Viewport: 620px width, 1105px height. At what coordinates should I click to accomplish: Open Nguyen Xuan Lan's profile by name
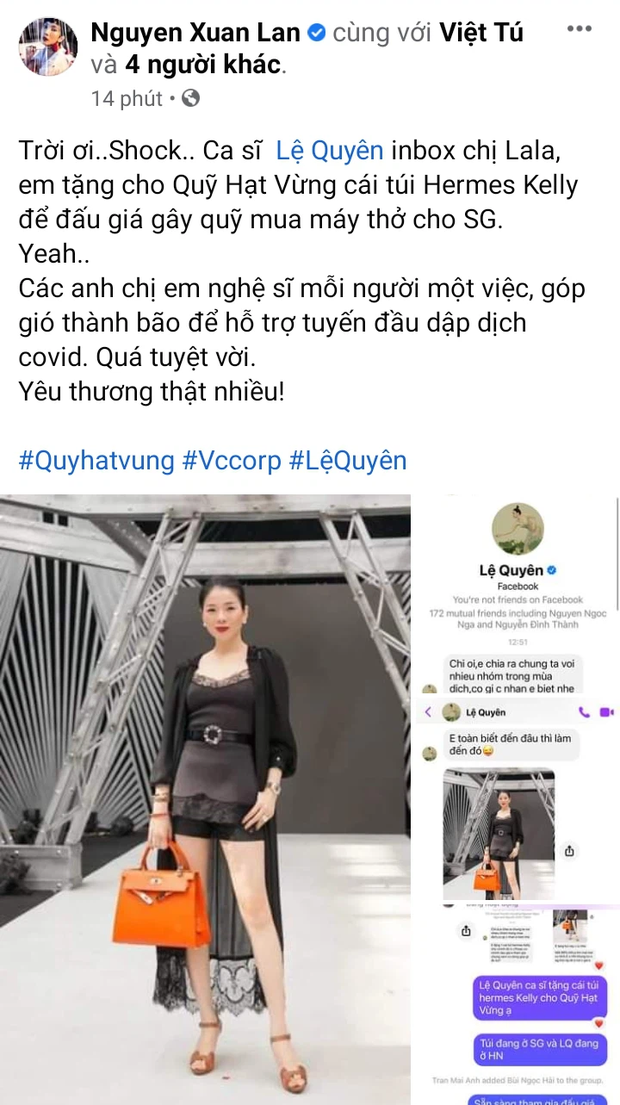[x=195, y=33]
